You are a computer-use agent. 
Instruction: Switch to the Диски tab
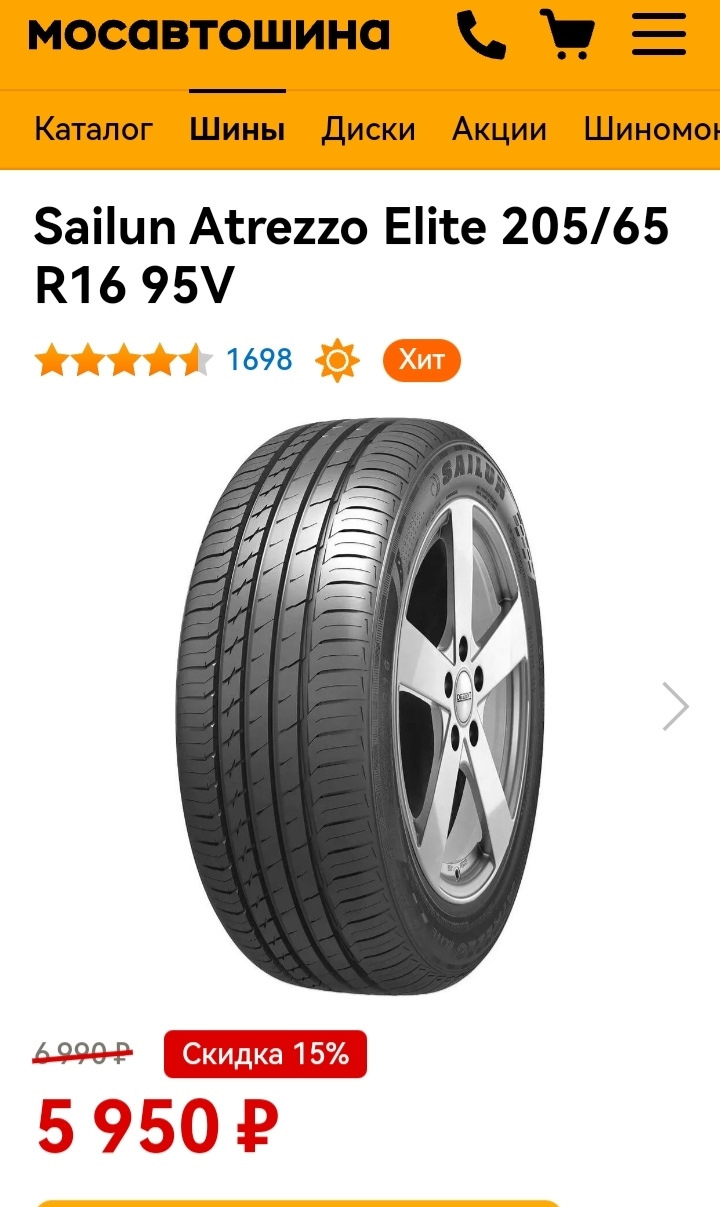tap(368, 130)
